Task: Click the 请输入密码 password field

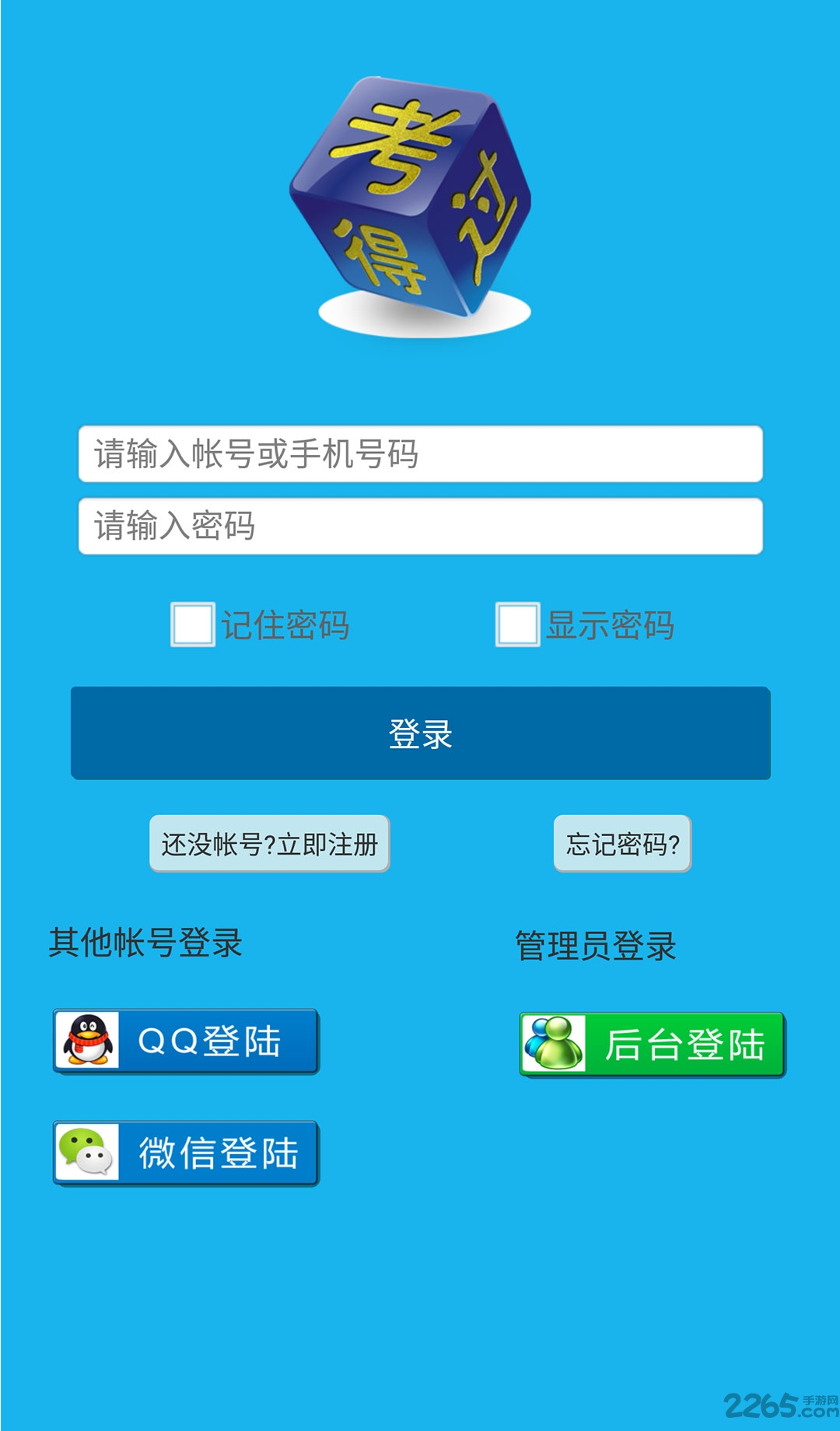Action: 420,527
